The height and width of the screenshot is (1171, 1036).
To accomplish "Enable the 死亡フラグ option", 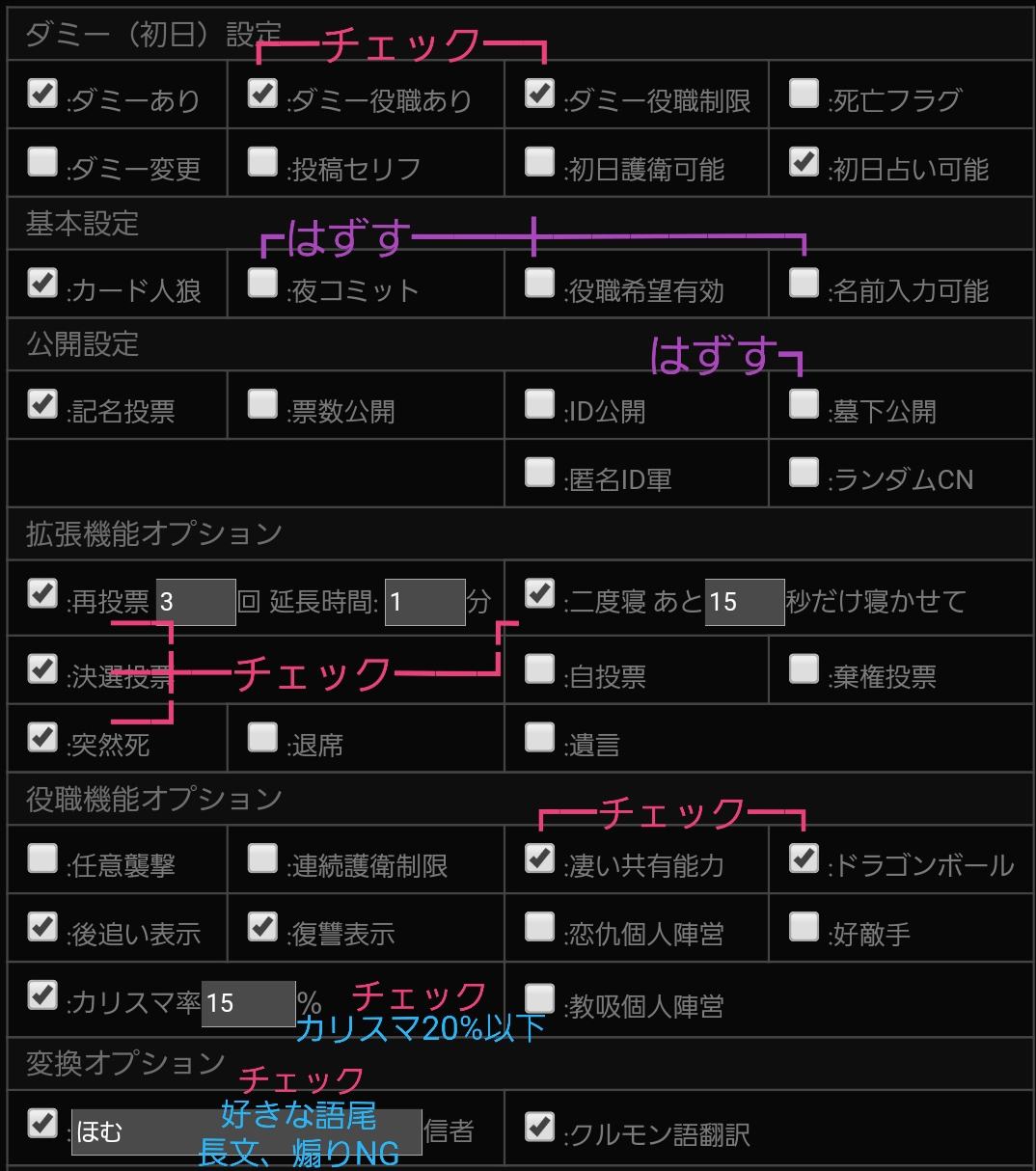I will click(x=804, y=93).
